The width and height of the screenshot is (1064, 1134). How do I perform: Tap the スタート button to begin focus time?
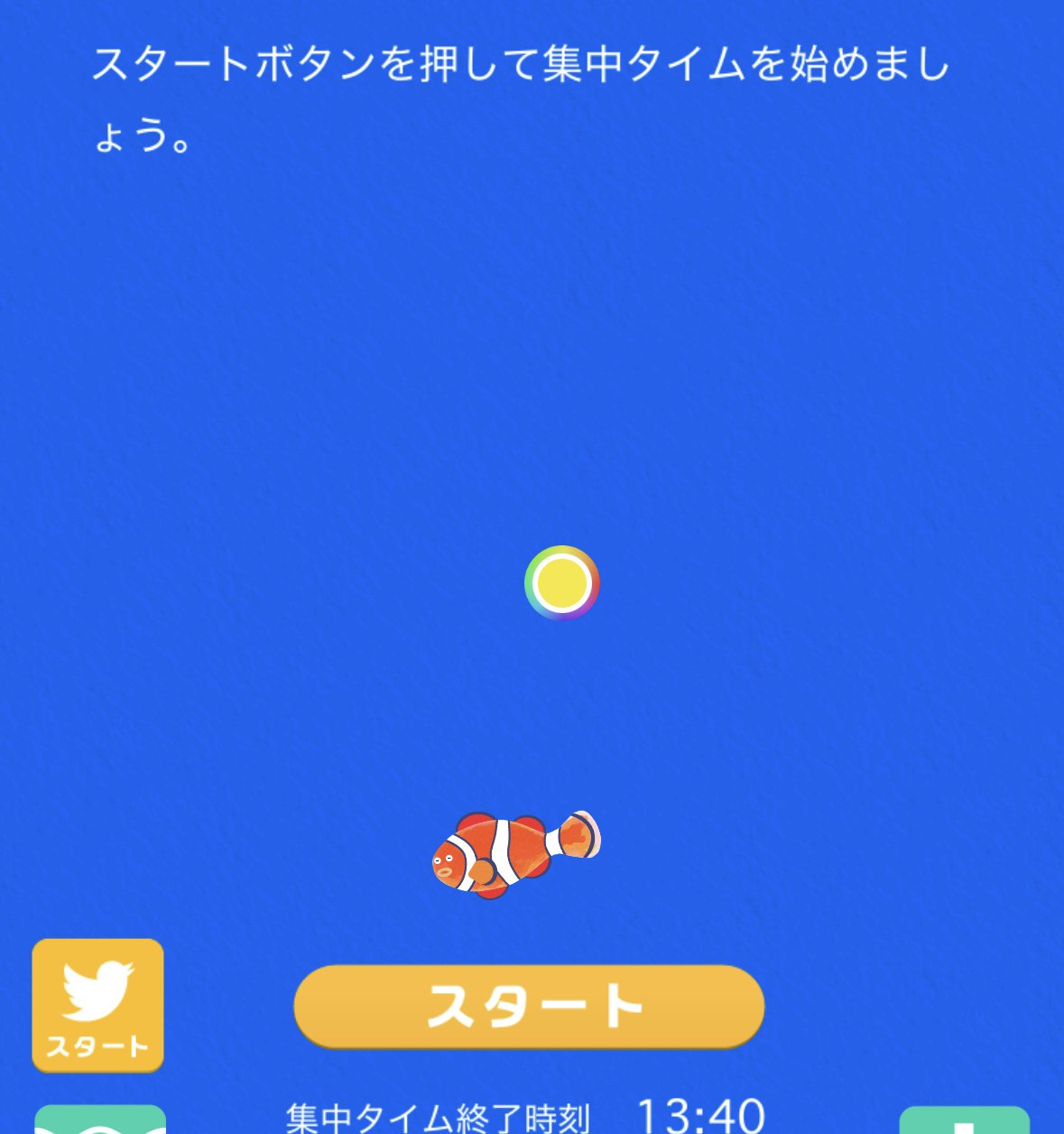click(x=529, y=1006)
